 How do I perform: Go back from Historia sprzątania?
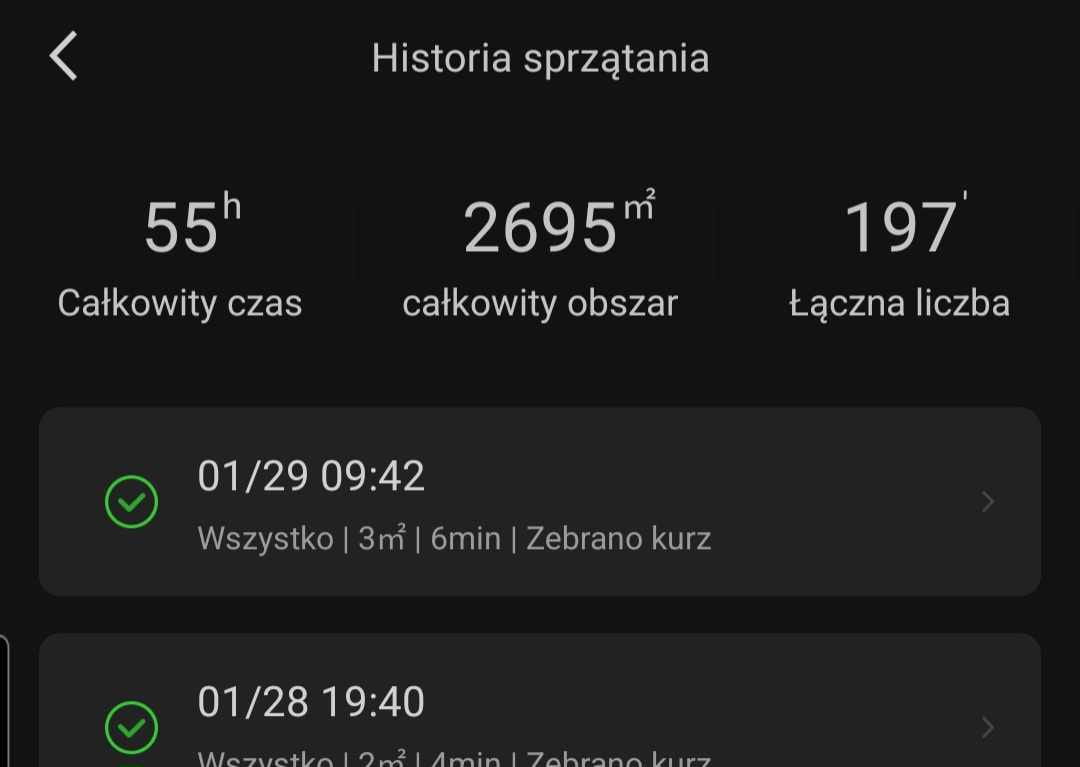pyautogui.click(x=64, y=56)
